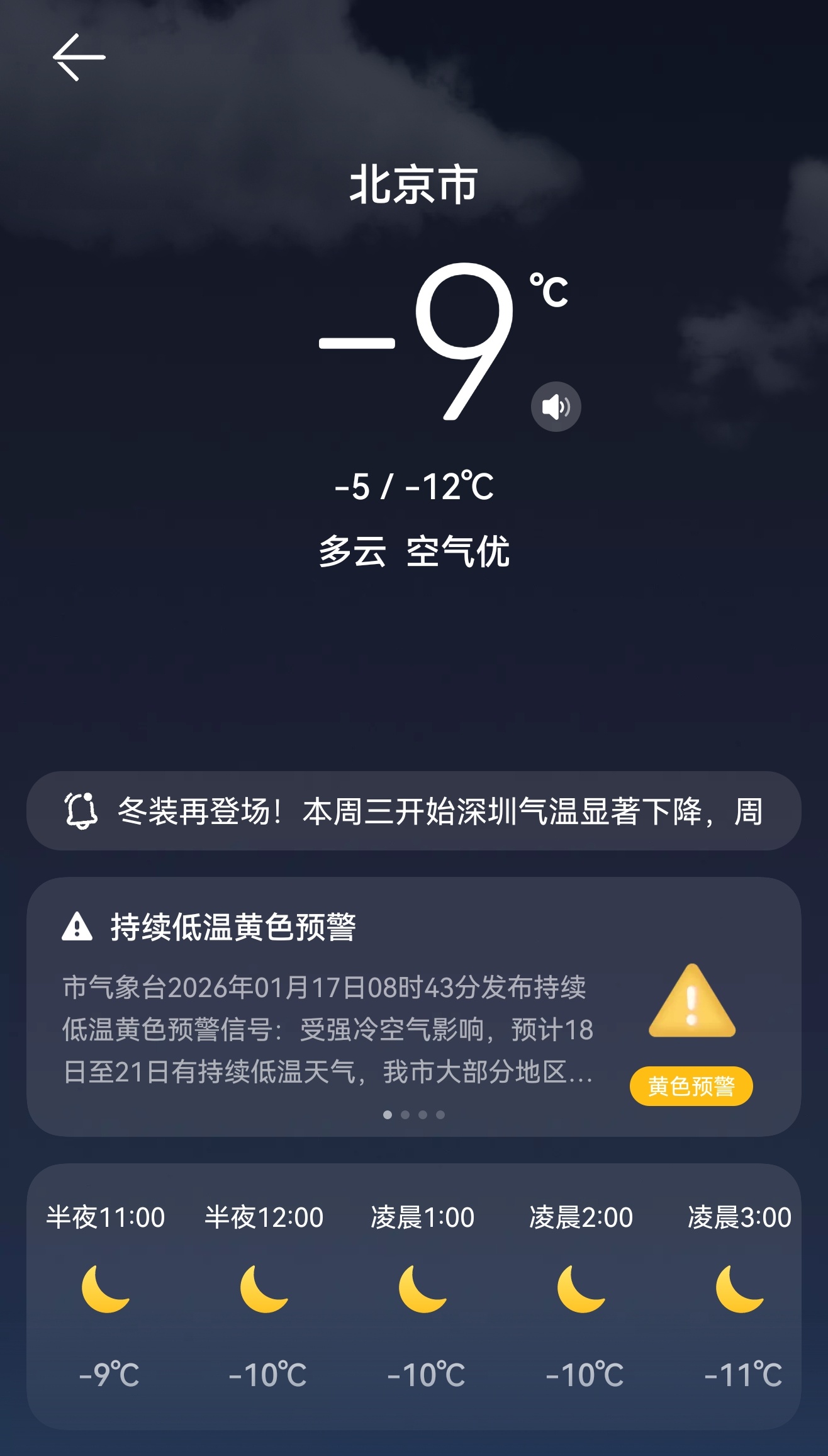This screenshot has width=828, height=1456.
Task: Click the city name 北京市
Action: pyautogui.click(x=414, y=183)
